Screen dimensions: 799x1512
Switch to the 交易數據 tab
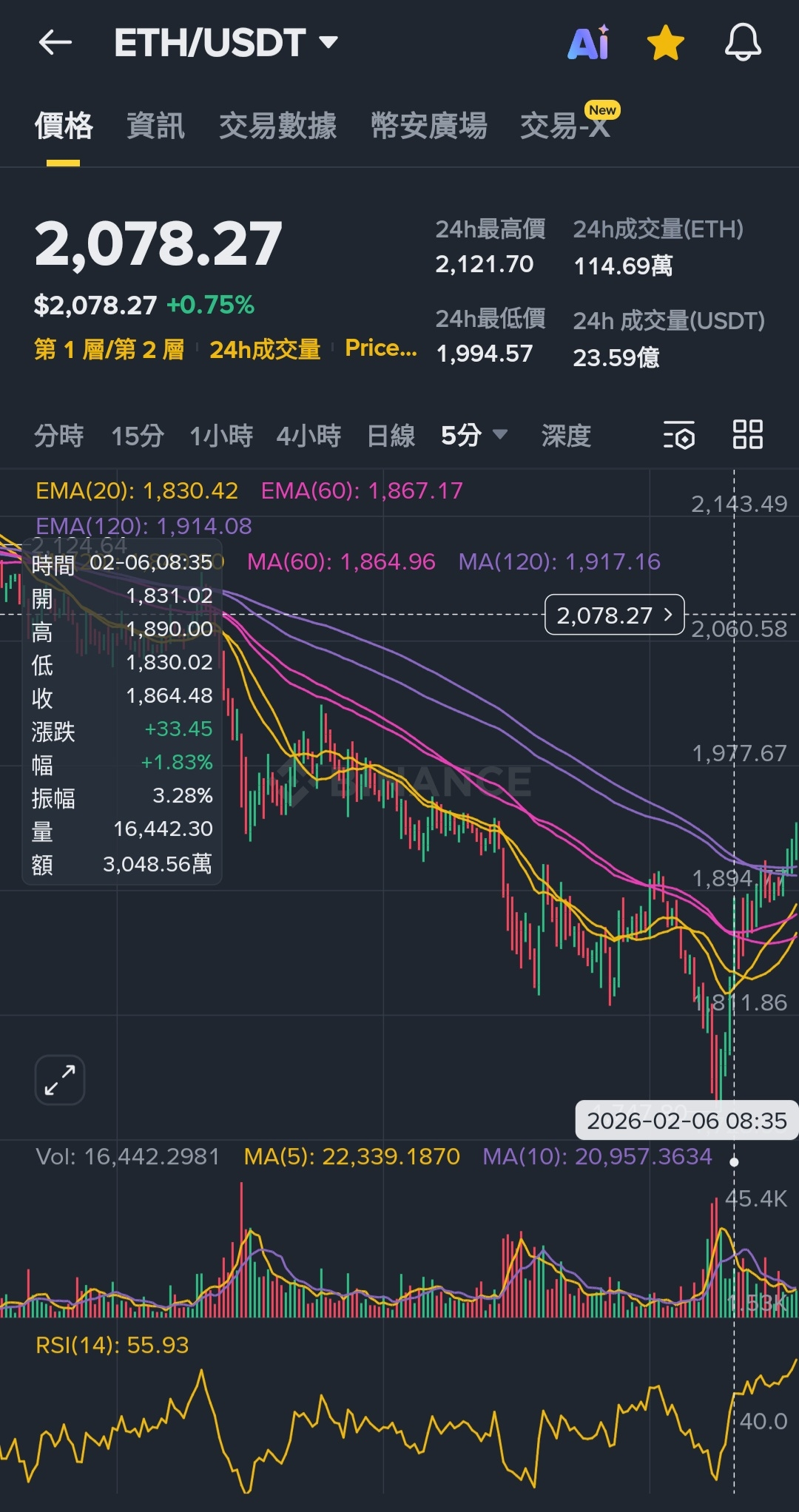277,126
